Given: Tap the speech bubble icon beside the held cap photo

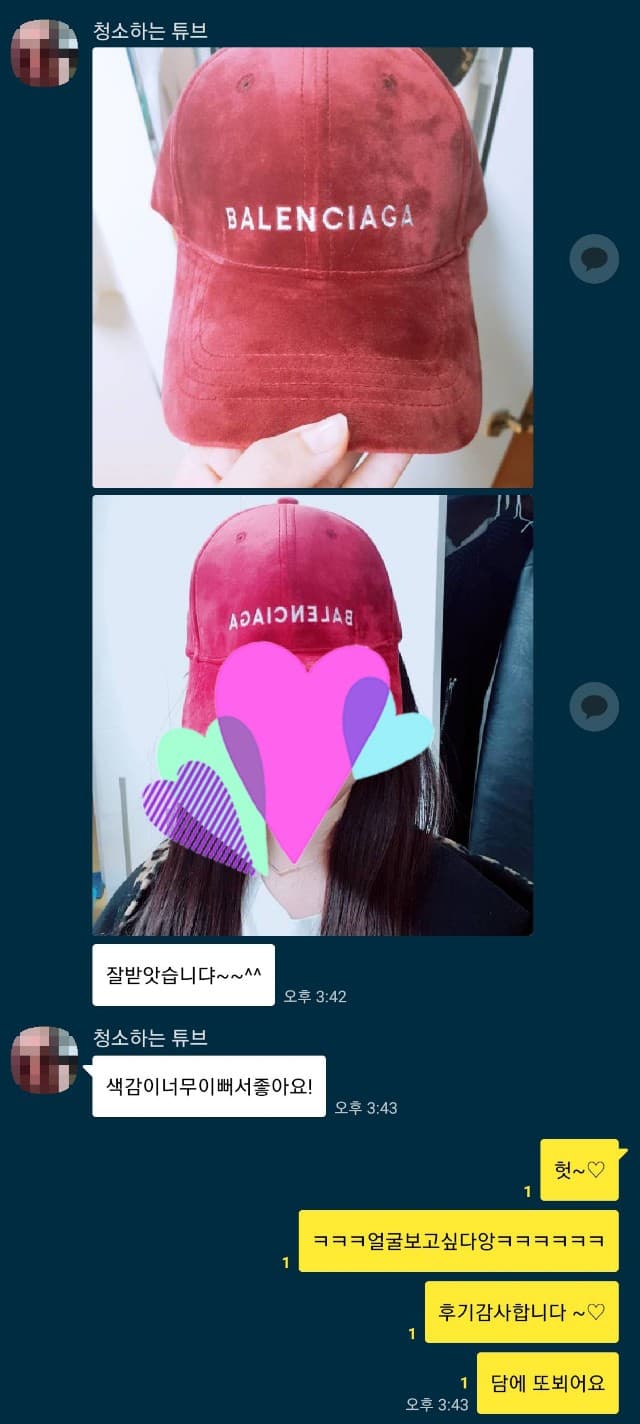Looking at the screenshot, I should pyautogui.click(x=594, y=259).
